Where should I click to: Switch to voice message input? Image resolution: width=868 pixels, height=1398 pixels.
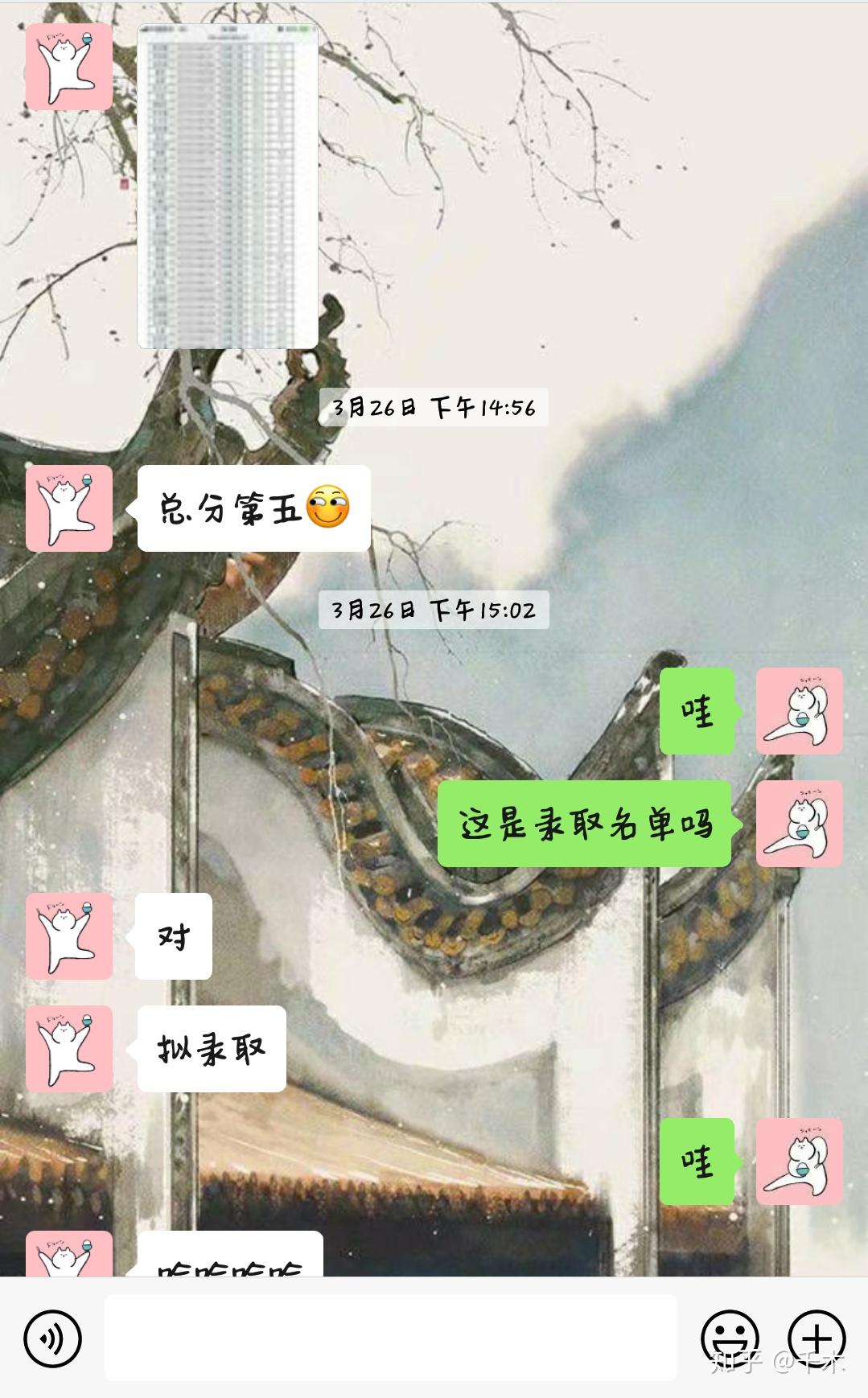53,1339
